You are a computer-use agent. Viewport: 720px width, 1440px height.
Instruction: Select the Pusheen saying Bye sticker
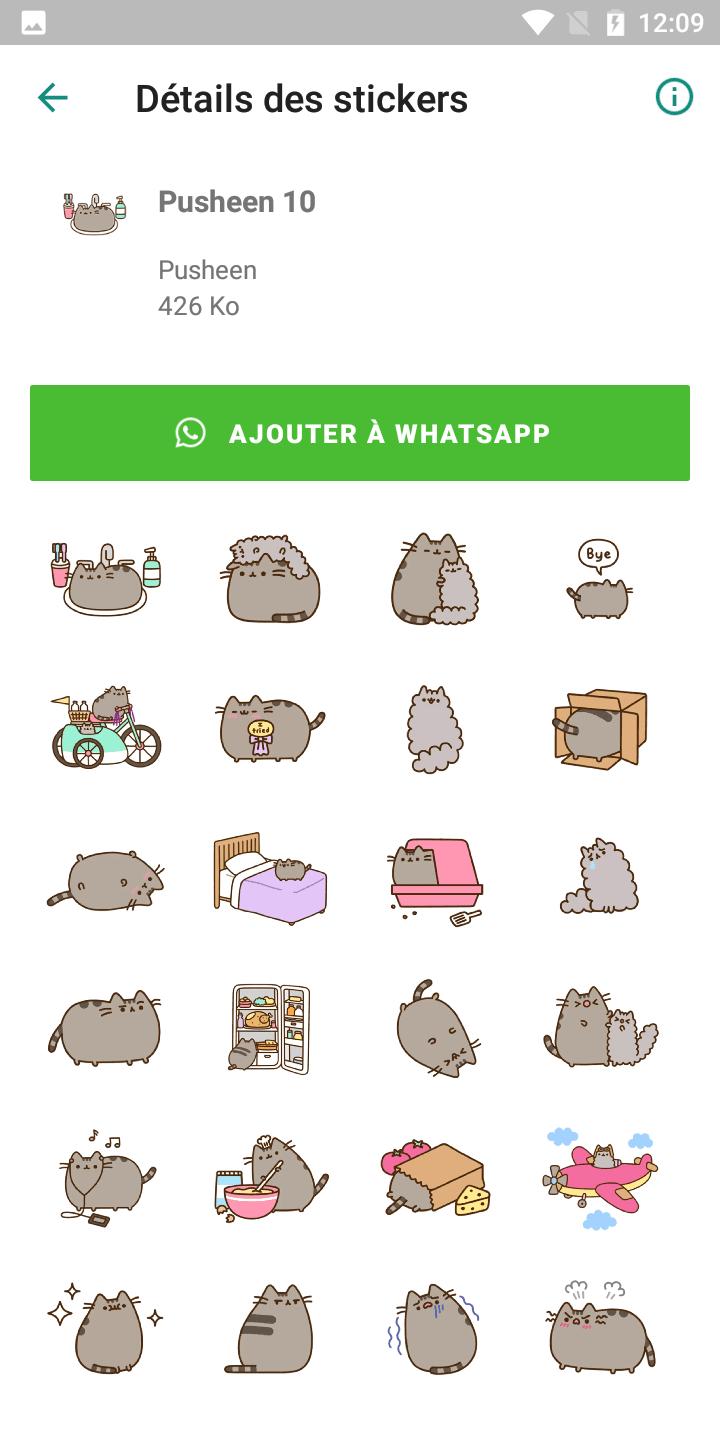pos(600,579)
